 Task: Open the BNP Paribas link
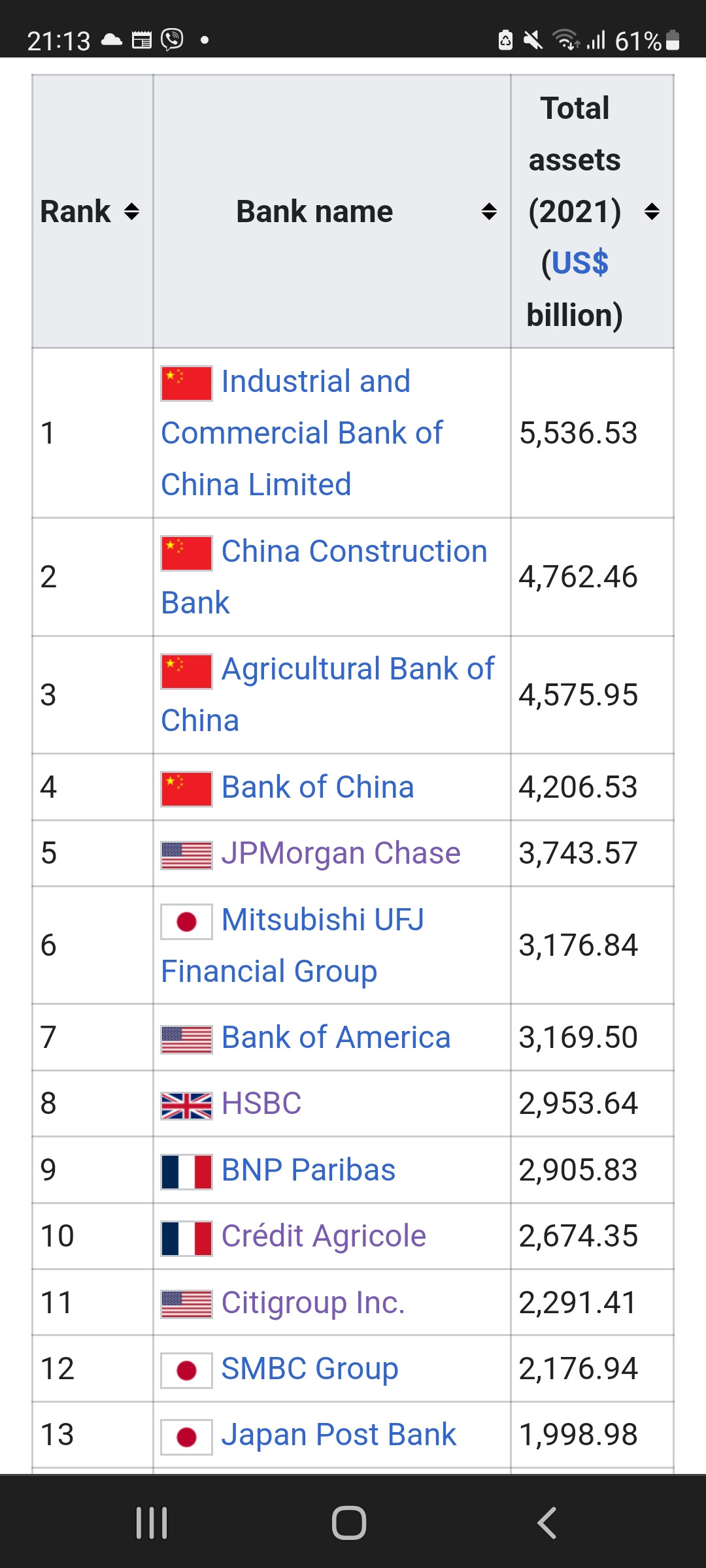[x=308, y=1170]
